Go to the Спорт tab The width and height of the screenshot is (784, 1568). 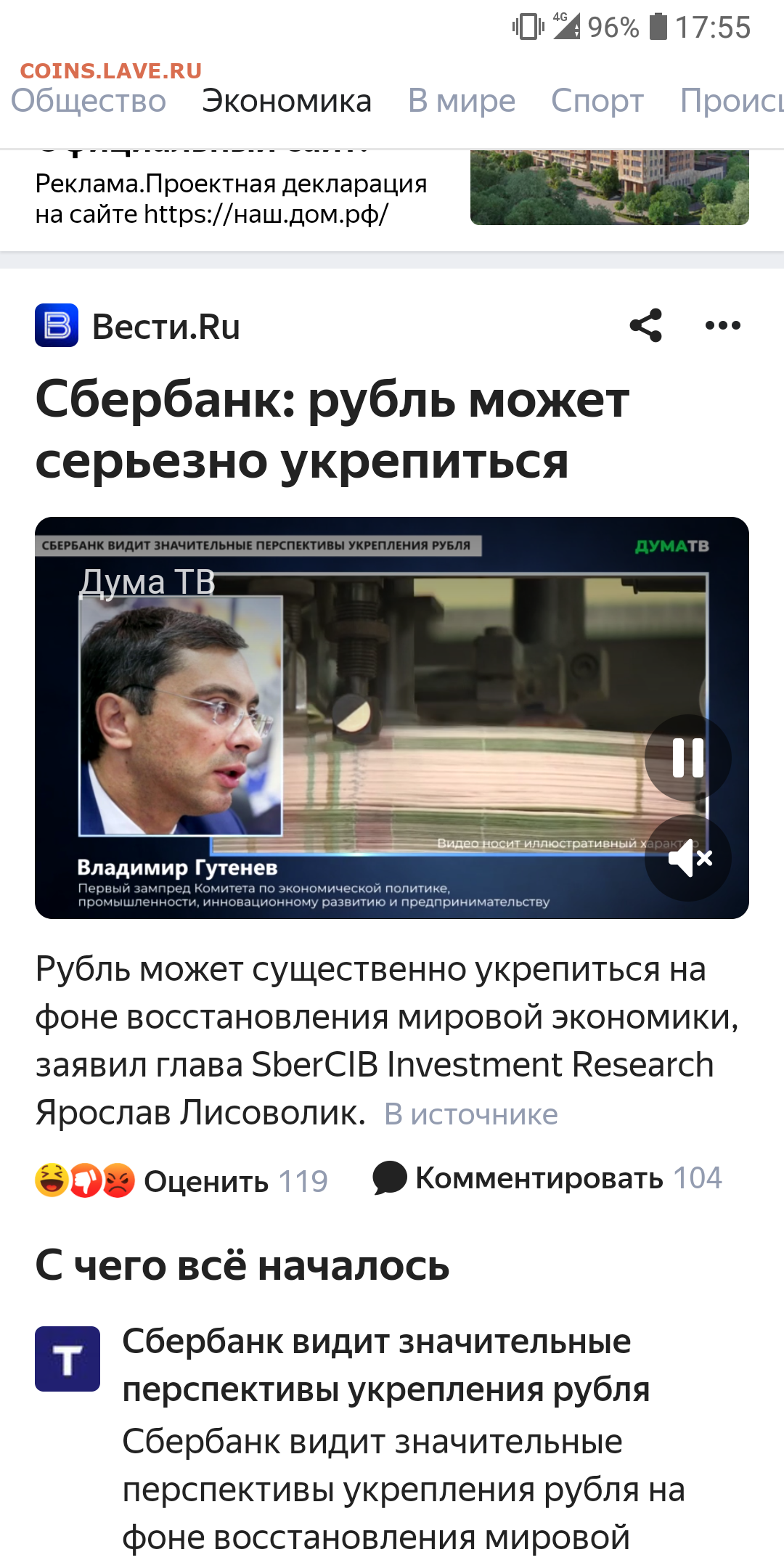point(597,101)
